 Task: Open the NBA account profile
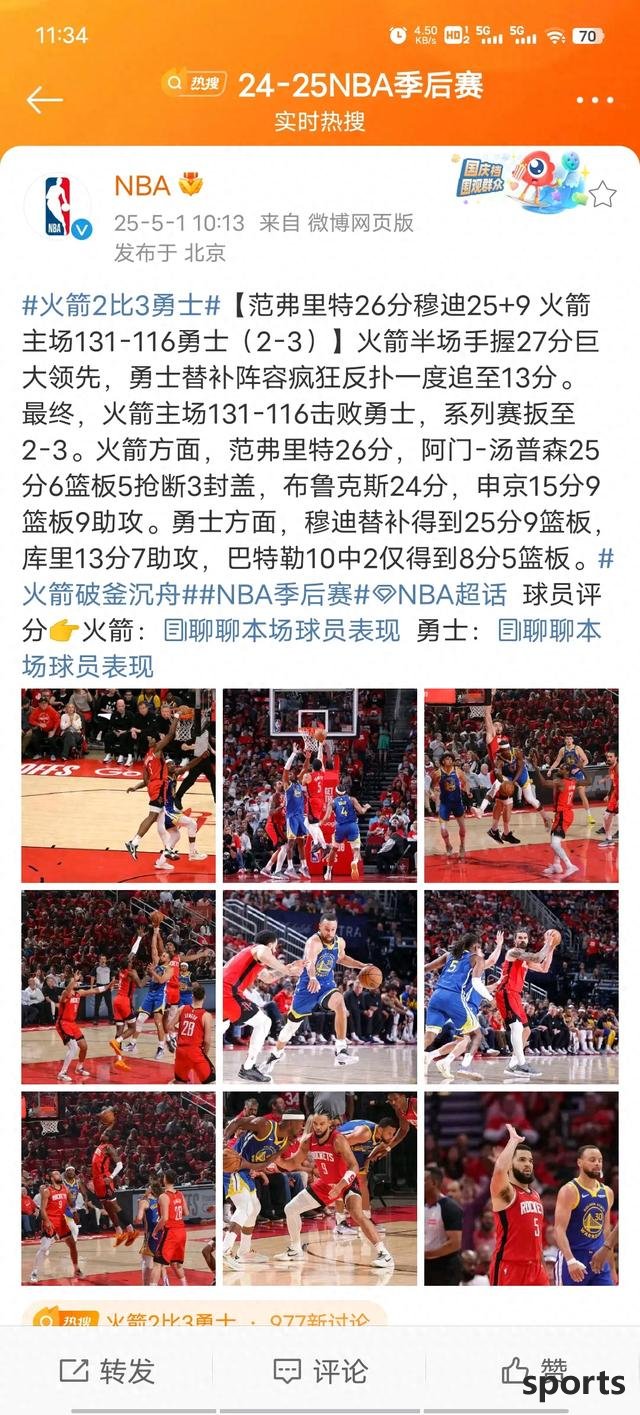58,207
